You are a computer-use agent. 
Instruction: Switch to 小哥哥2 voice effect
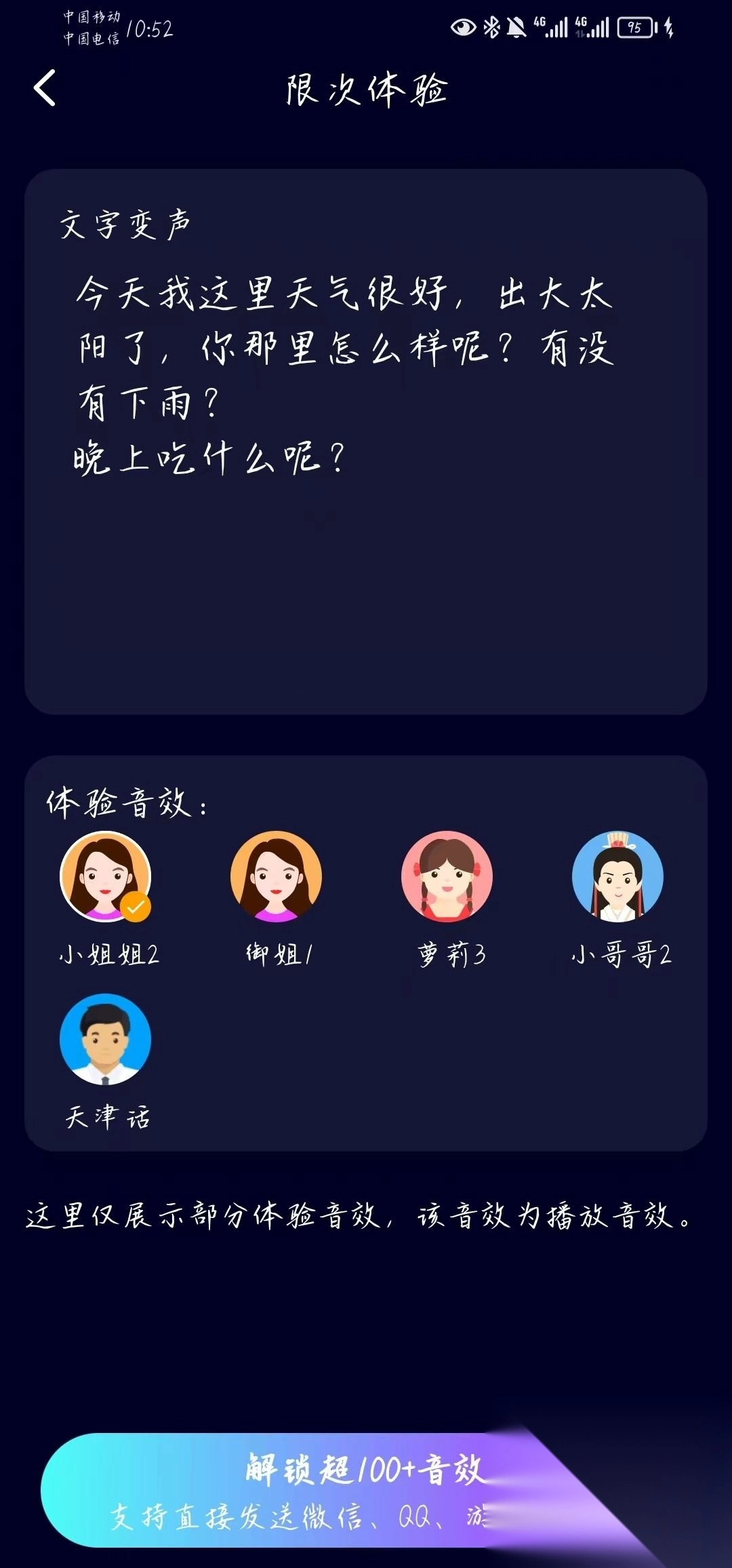pos(618,876)
